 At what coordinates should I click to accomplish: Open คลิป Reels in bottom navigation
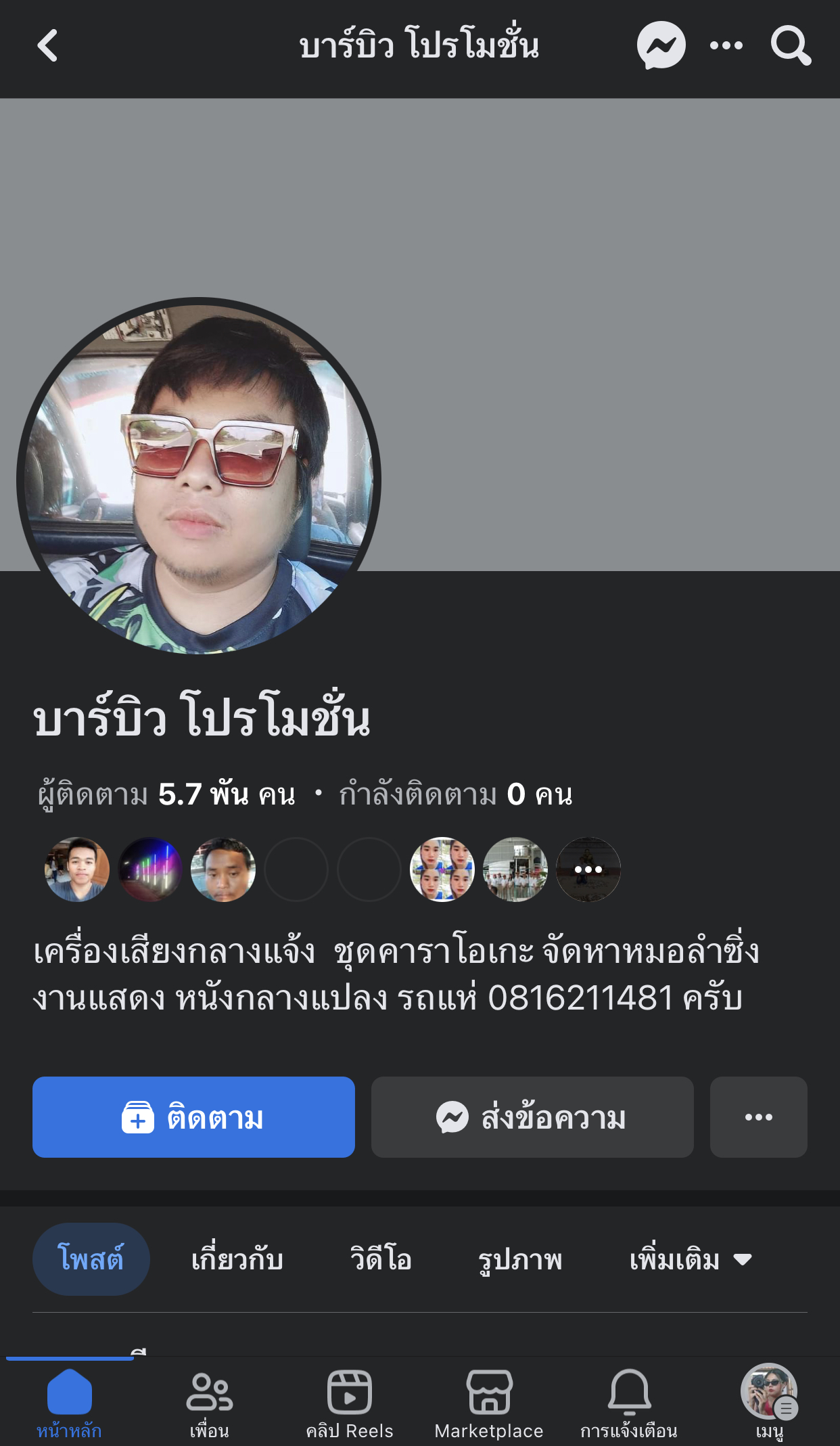click(350, 1403)
